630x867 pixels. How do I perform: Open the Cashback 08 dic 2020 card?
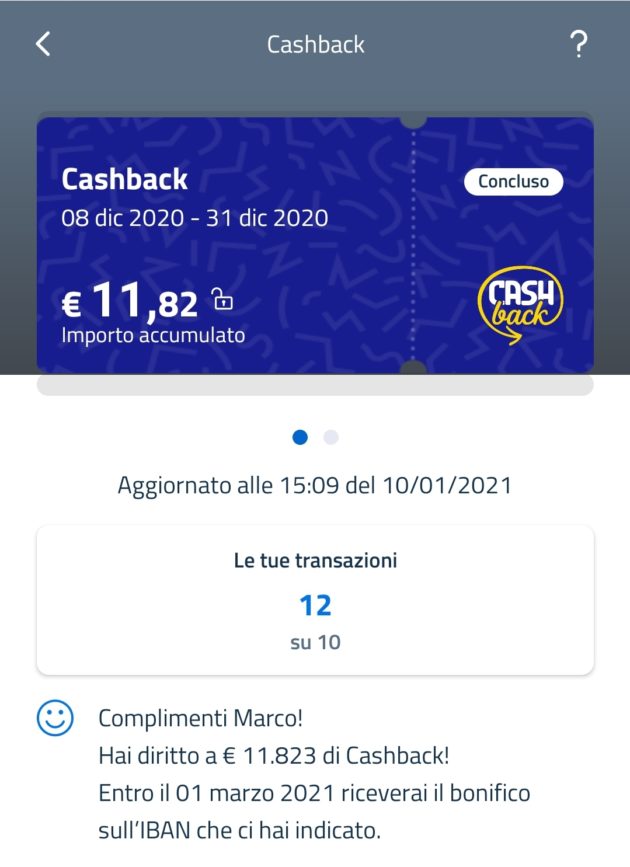point(315,245)
